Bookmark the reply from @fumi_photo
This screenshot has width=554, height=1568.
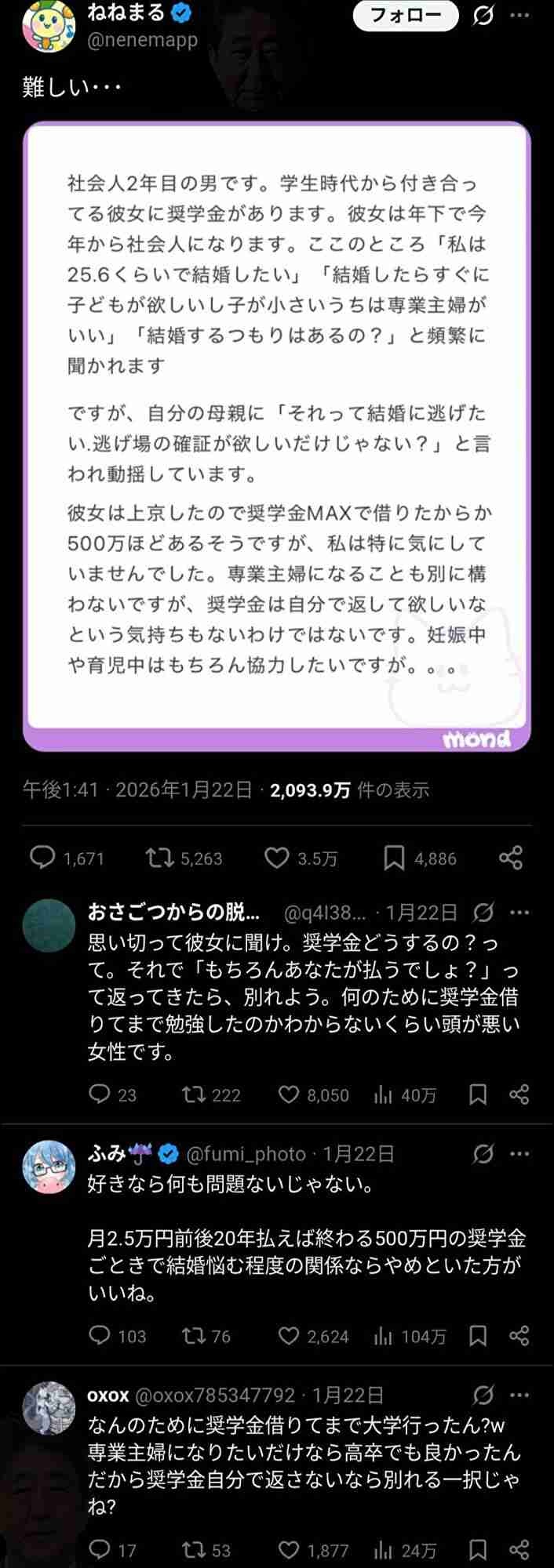(478, 1335)
